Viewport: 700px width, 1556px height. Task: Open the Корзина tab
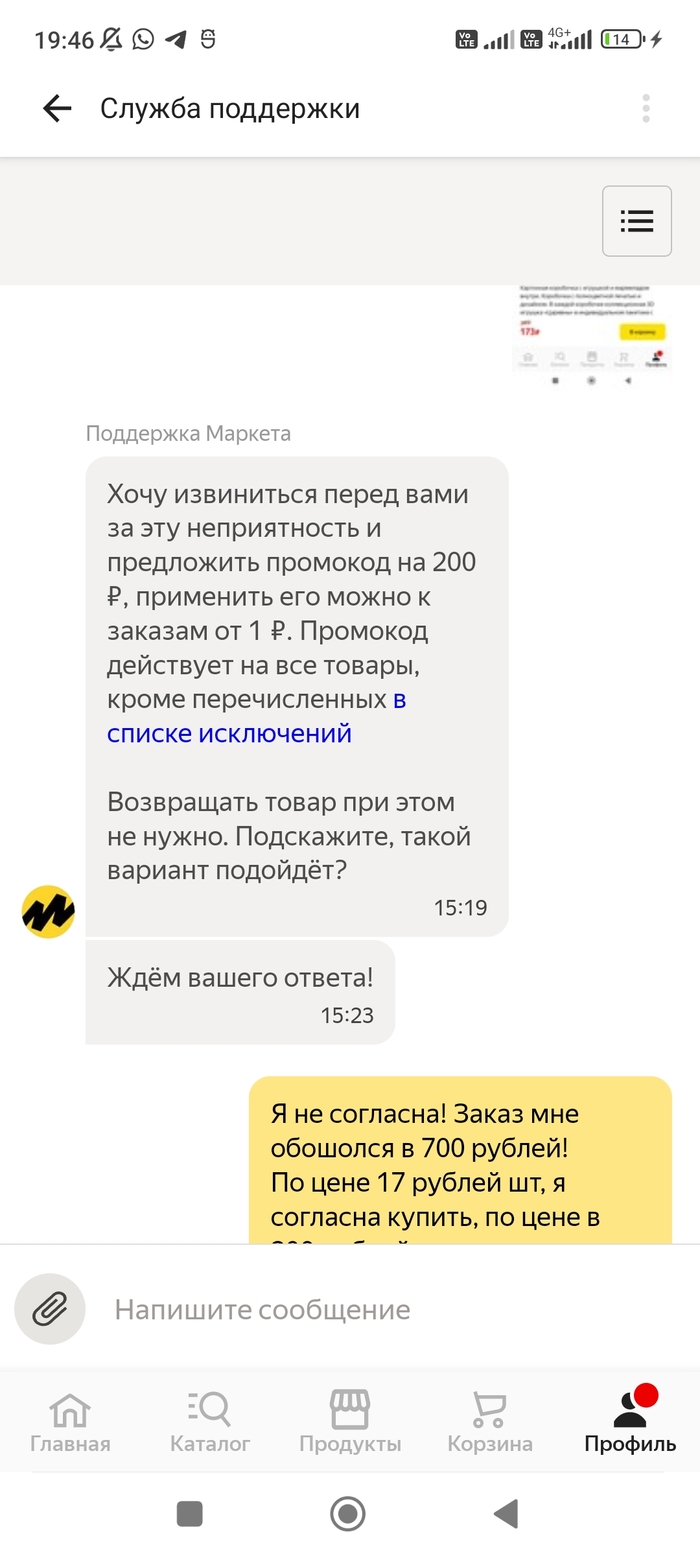490,1422
